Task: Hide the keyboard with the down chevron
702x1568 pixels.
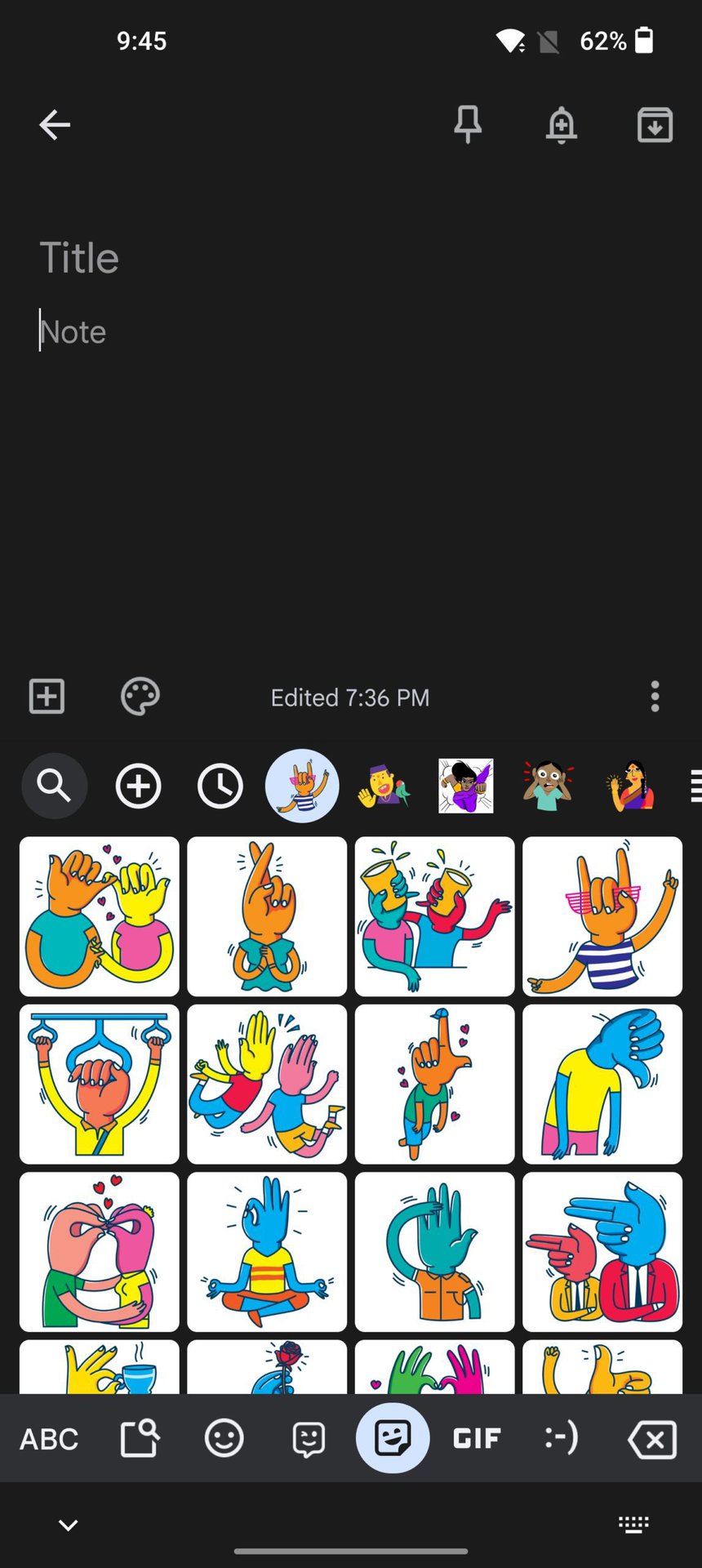Action: click(69, 1525)
